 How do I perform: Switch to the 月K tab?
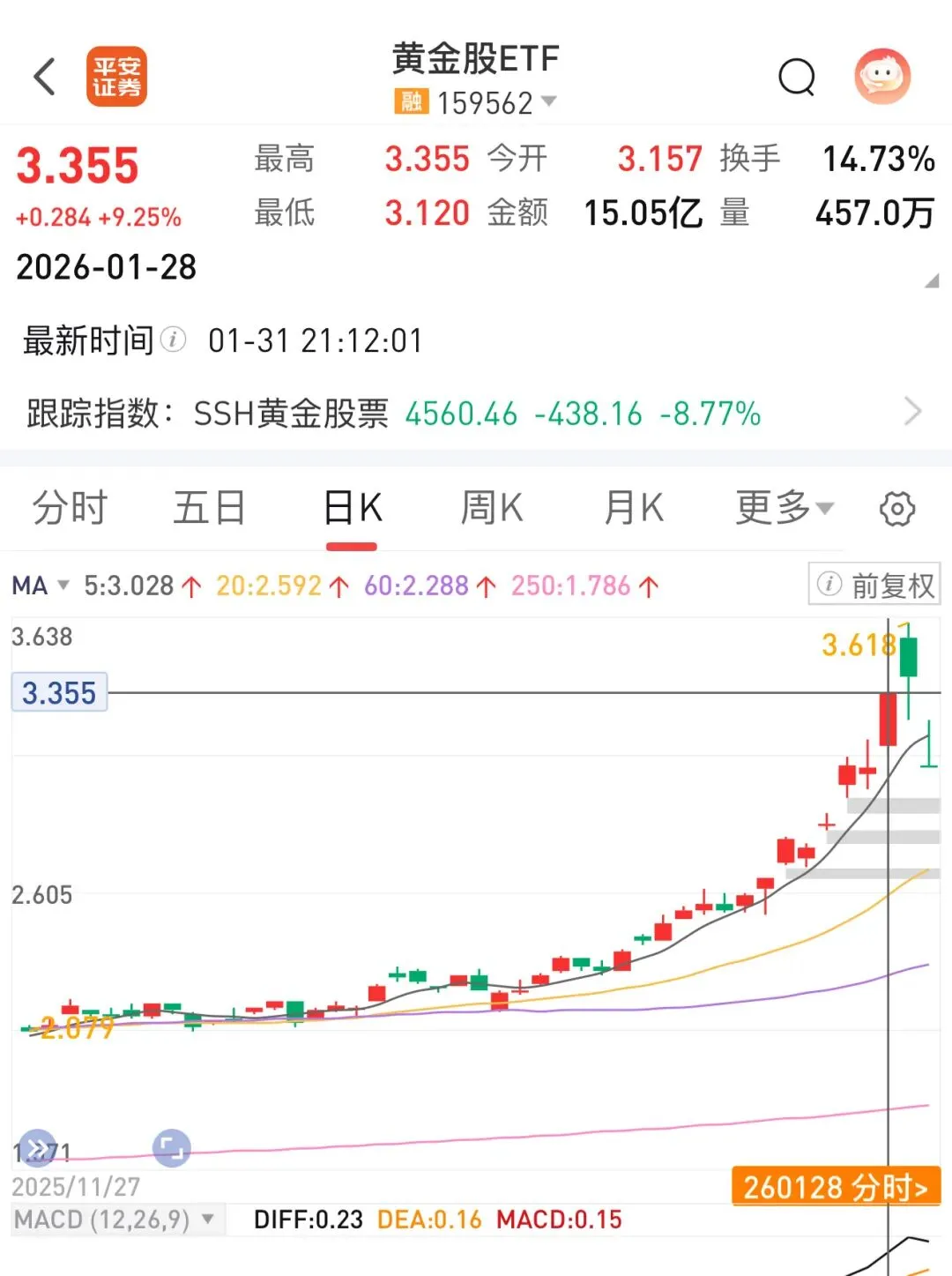coord(633,508)
